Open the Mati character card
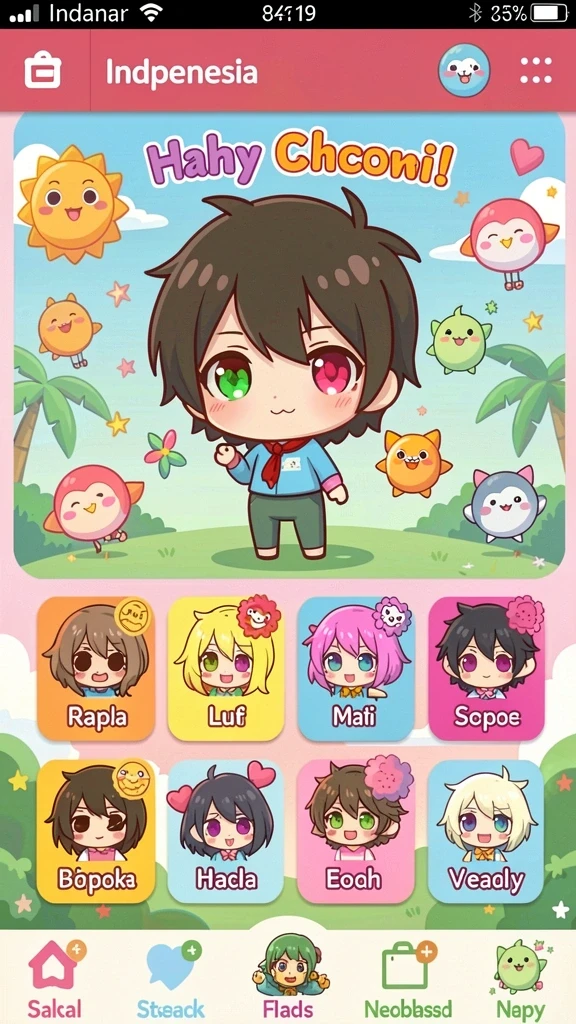This screenshot has width=576, height=1024. (x=356, y=669)
